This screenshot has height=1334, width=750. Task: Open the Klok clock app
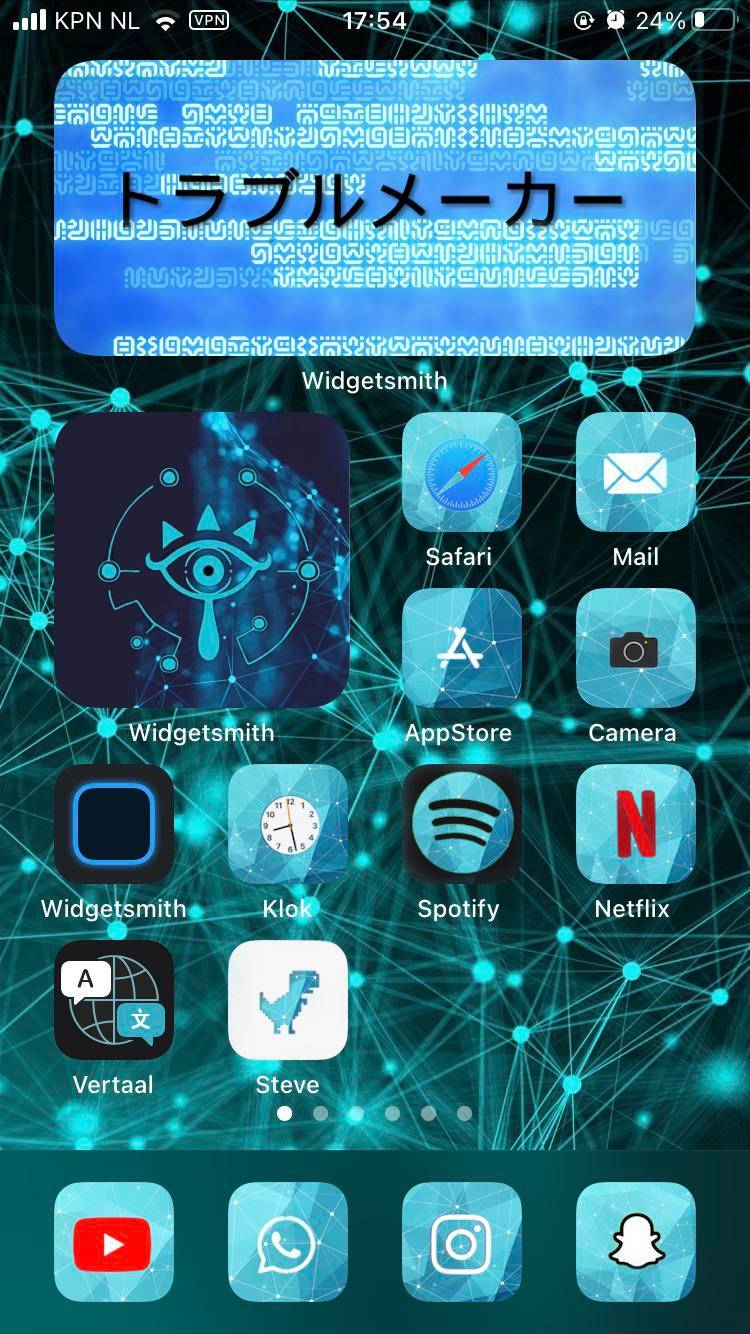[287, 824]
